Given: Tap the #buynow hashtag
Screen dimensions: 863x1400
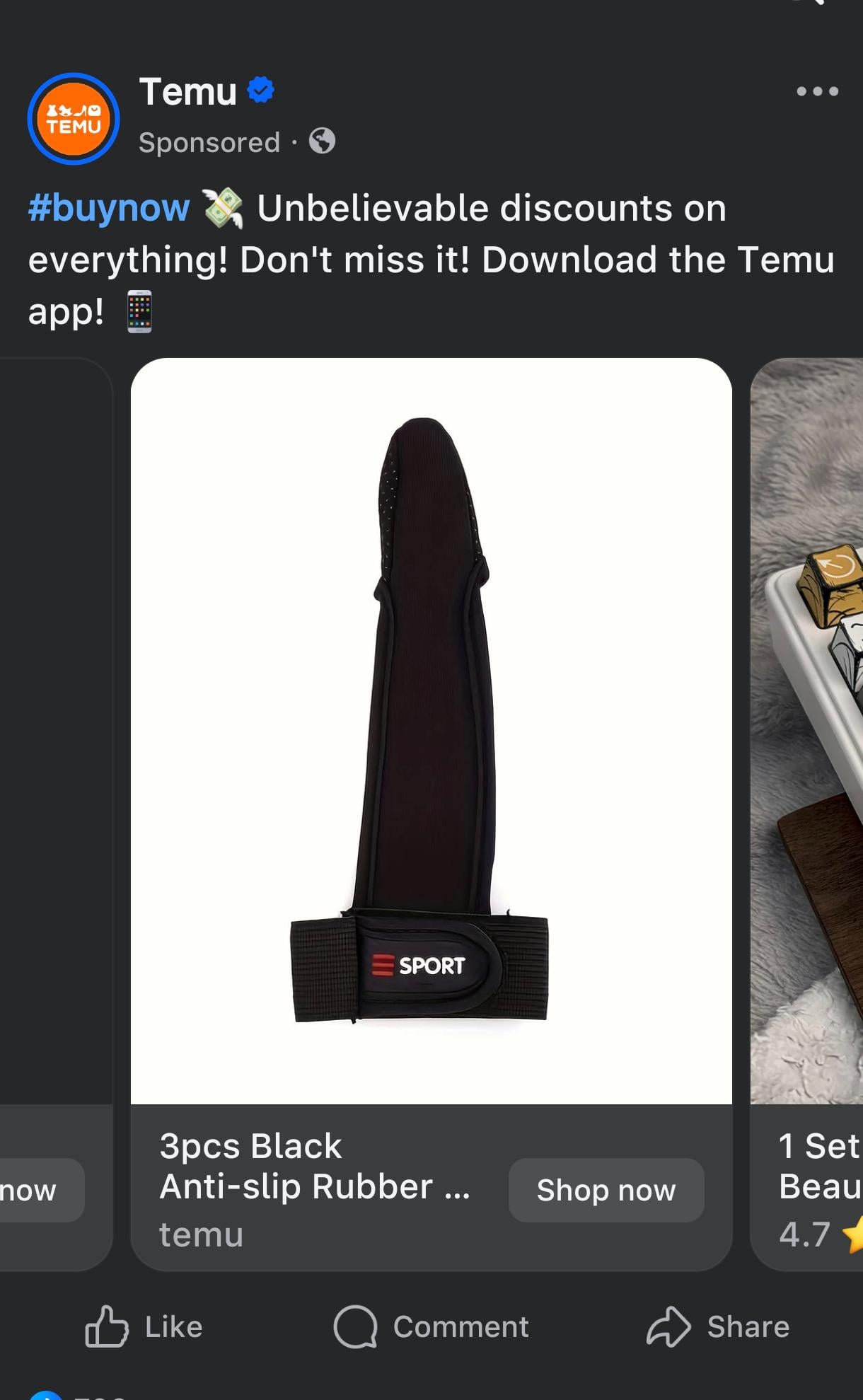Looking at the screenshot, I should click(109, 208).
